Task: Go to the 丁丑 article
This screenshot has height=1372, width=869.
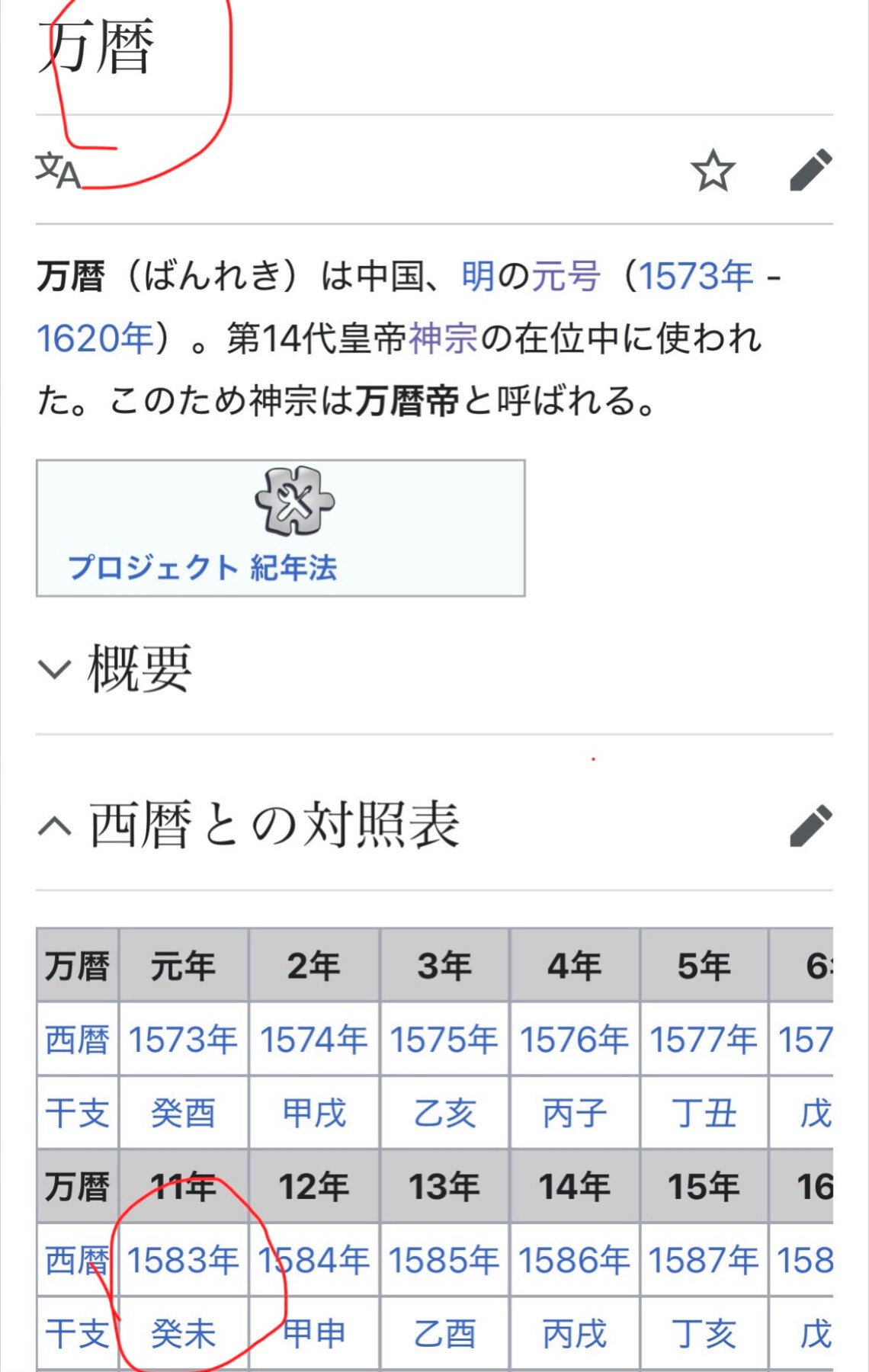Action: [704, 1114]
